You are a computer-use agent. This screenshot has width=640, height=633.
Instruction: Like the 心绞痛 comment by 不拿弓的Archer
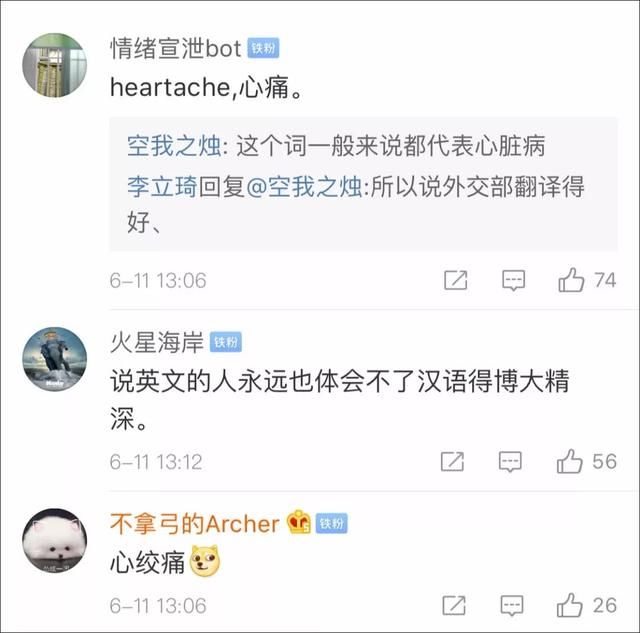pos(571,604)
